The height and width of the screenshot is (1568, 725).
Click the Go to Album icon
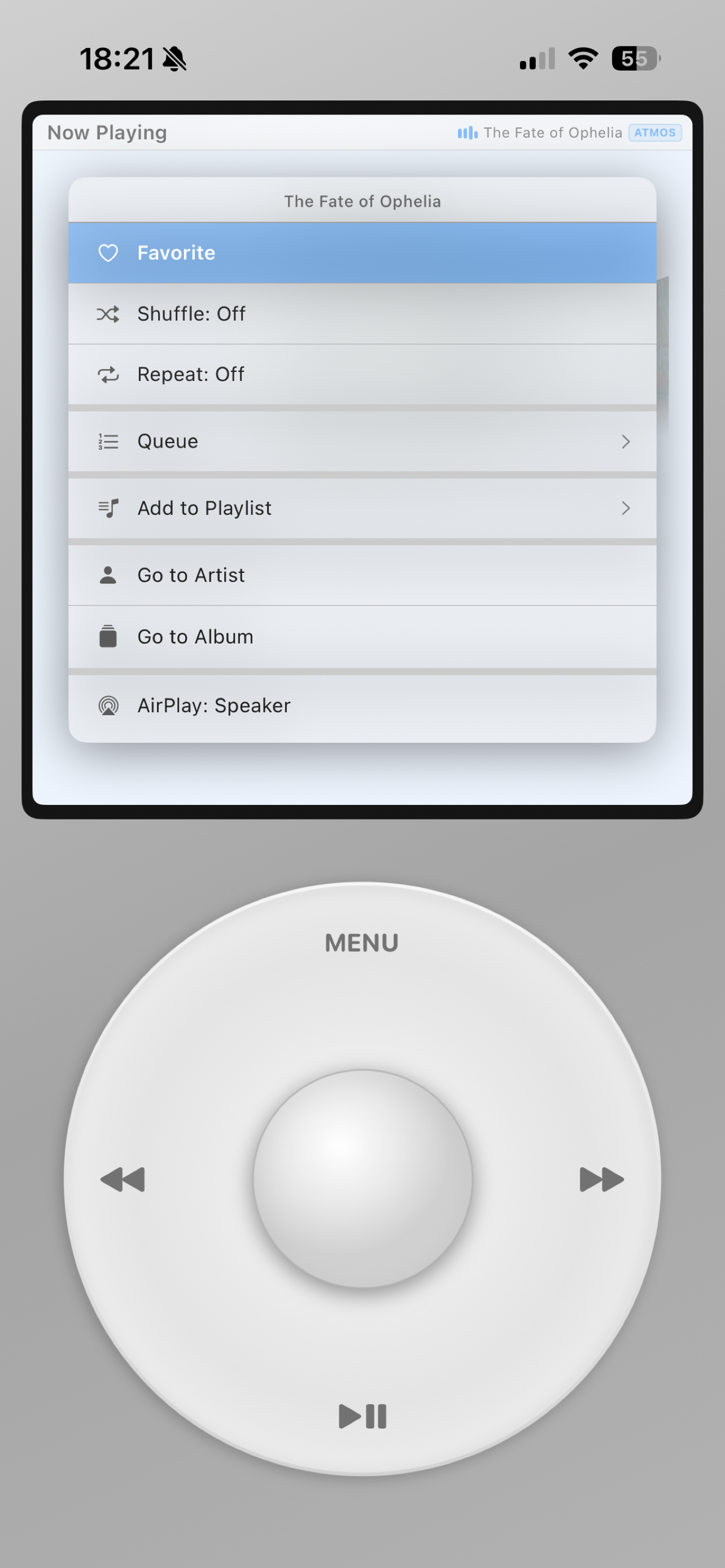pos(108,636)
